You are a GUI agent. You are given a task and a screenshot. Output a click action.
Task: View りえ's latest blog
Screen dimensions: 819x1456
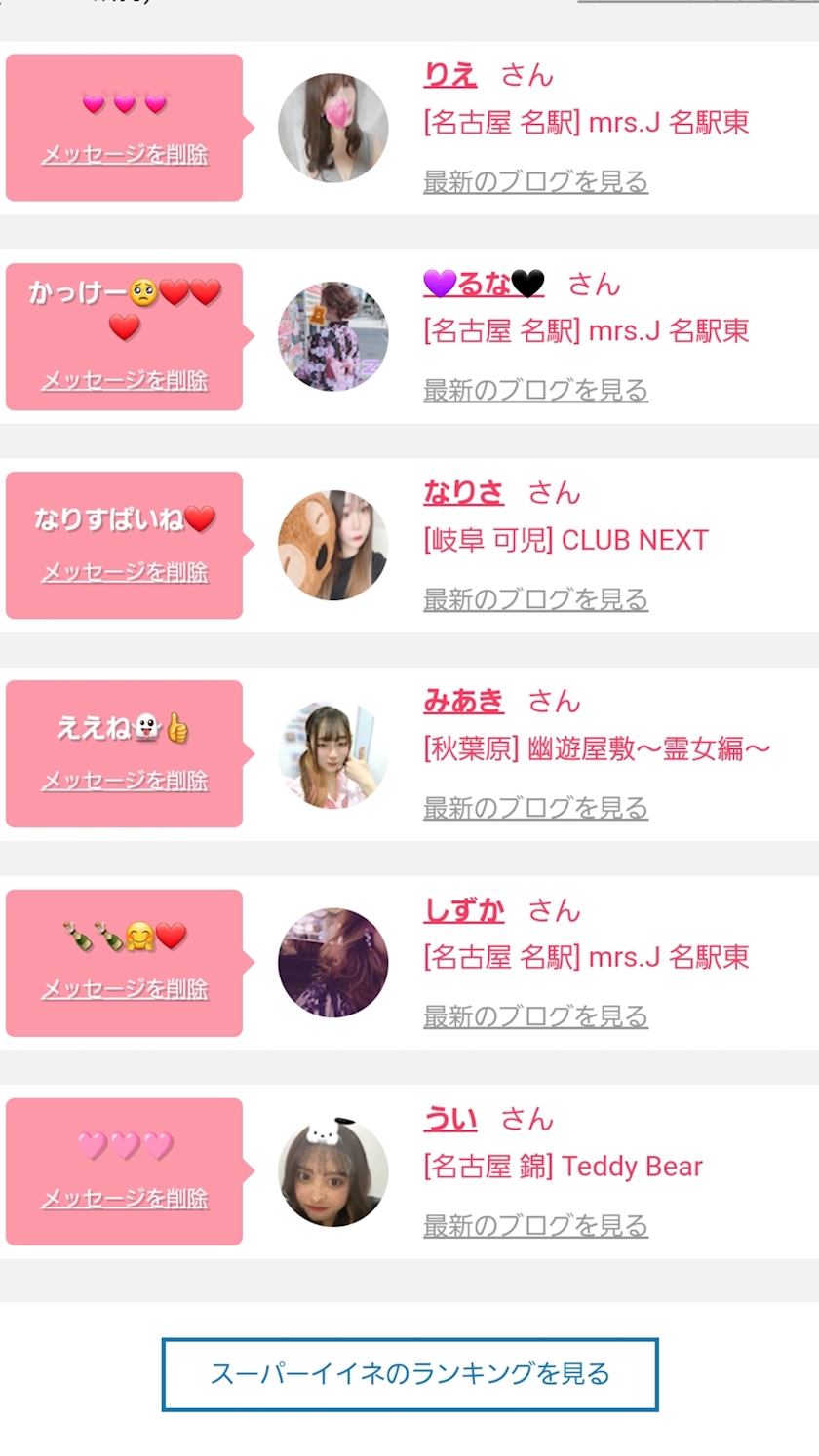click(535, 181)
